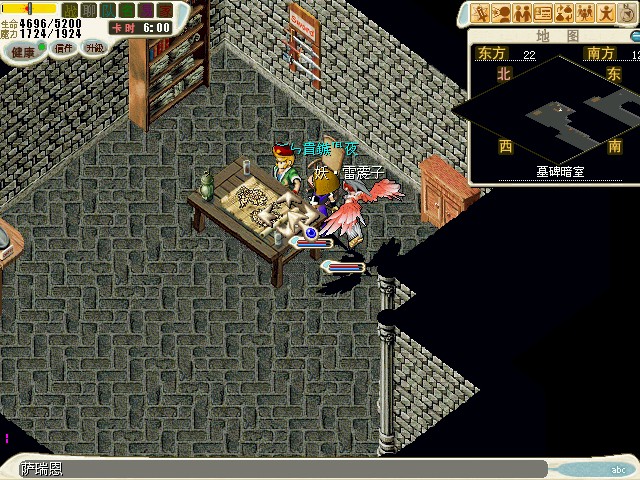Open the 信件 mail button
Viewport: 640px width, 480px height.
[x=63, y=48]
